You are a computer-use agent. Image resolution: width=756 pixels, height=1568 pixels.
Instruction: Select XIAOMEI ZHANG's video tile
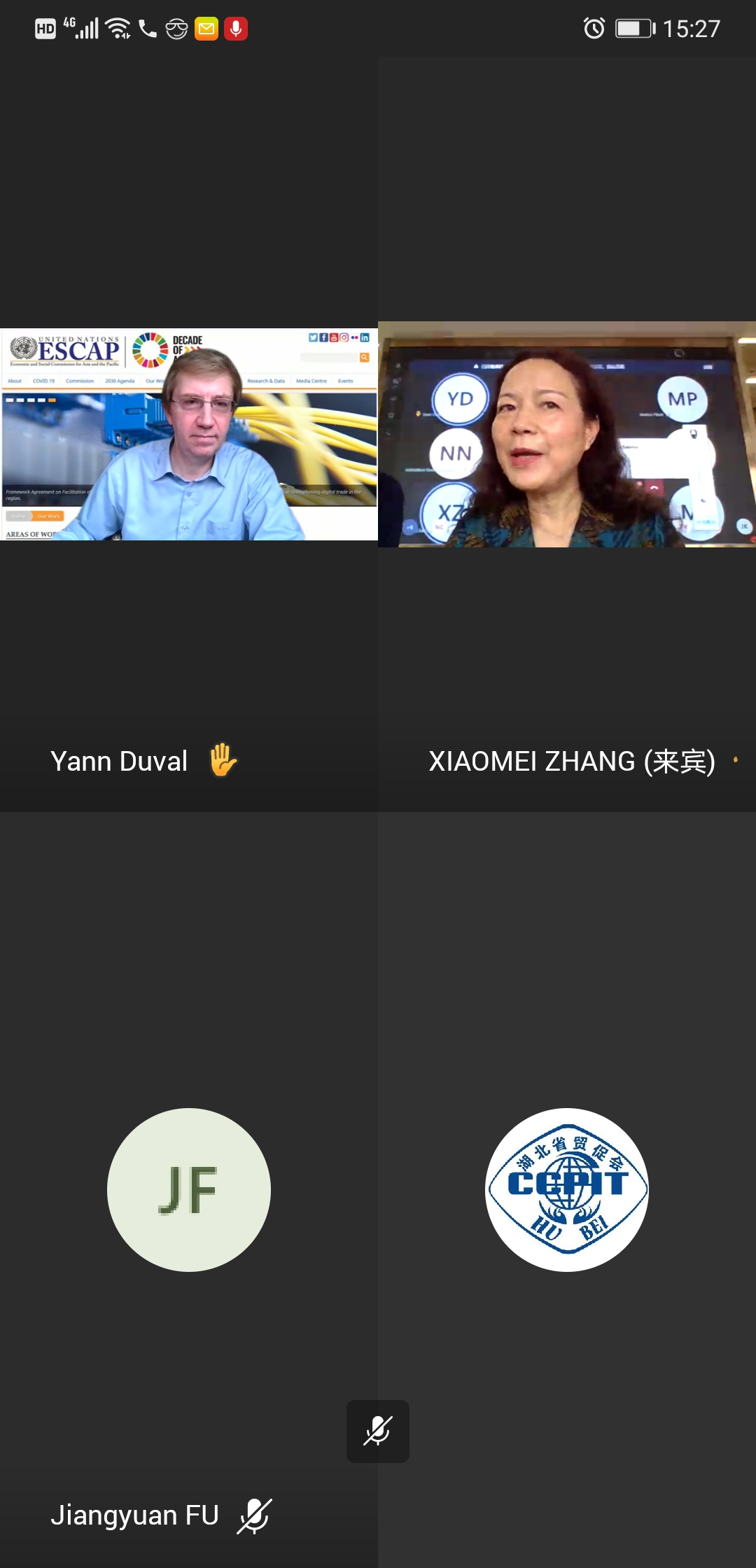coord(567,434)
